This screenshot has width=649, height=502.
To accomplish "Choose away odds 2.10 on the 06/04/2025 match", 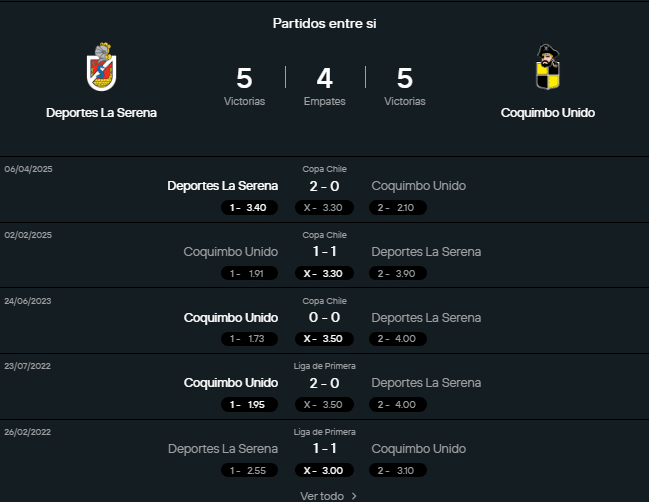I will coord(398,208).
